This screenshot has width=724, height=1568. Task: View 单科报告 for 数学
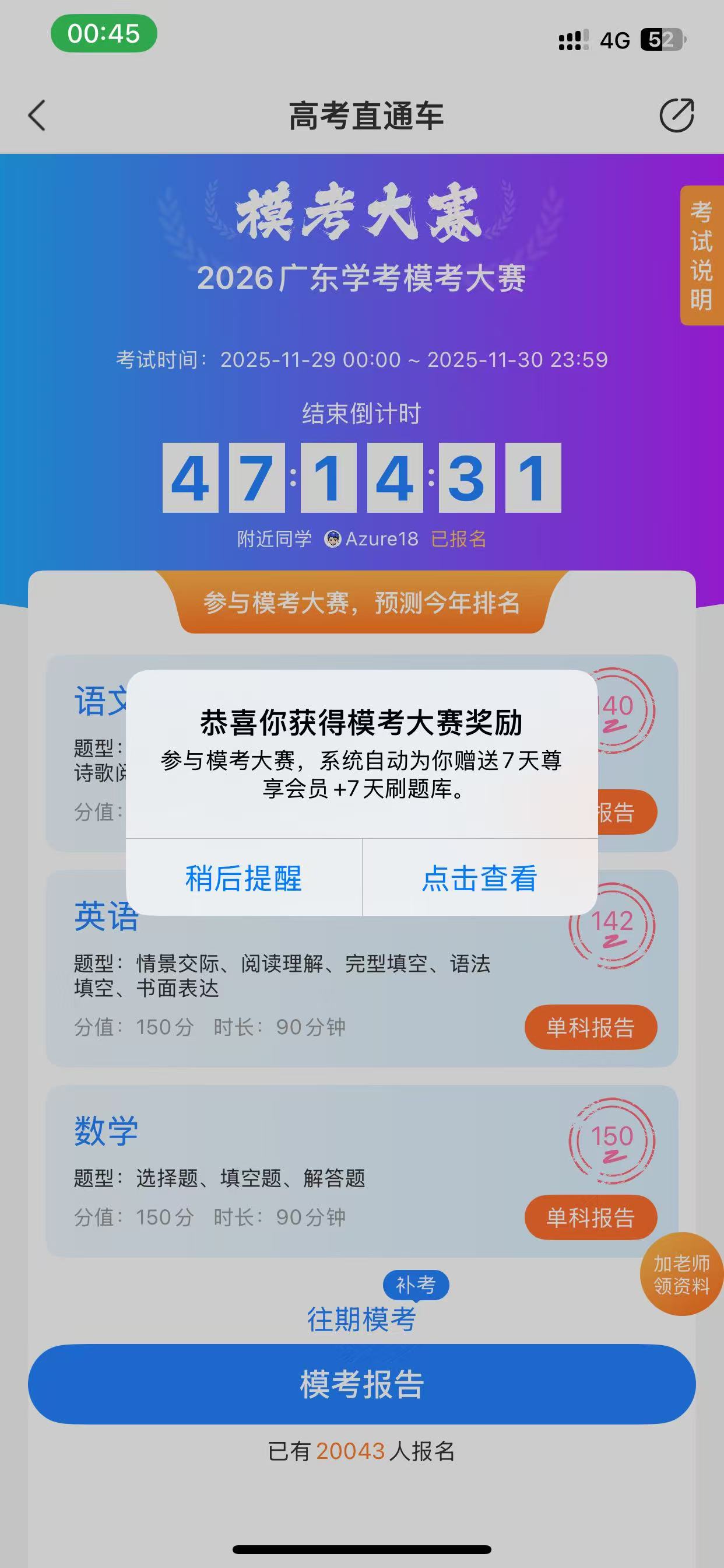[x=590, y=1217]
